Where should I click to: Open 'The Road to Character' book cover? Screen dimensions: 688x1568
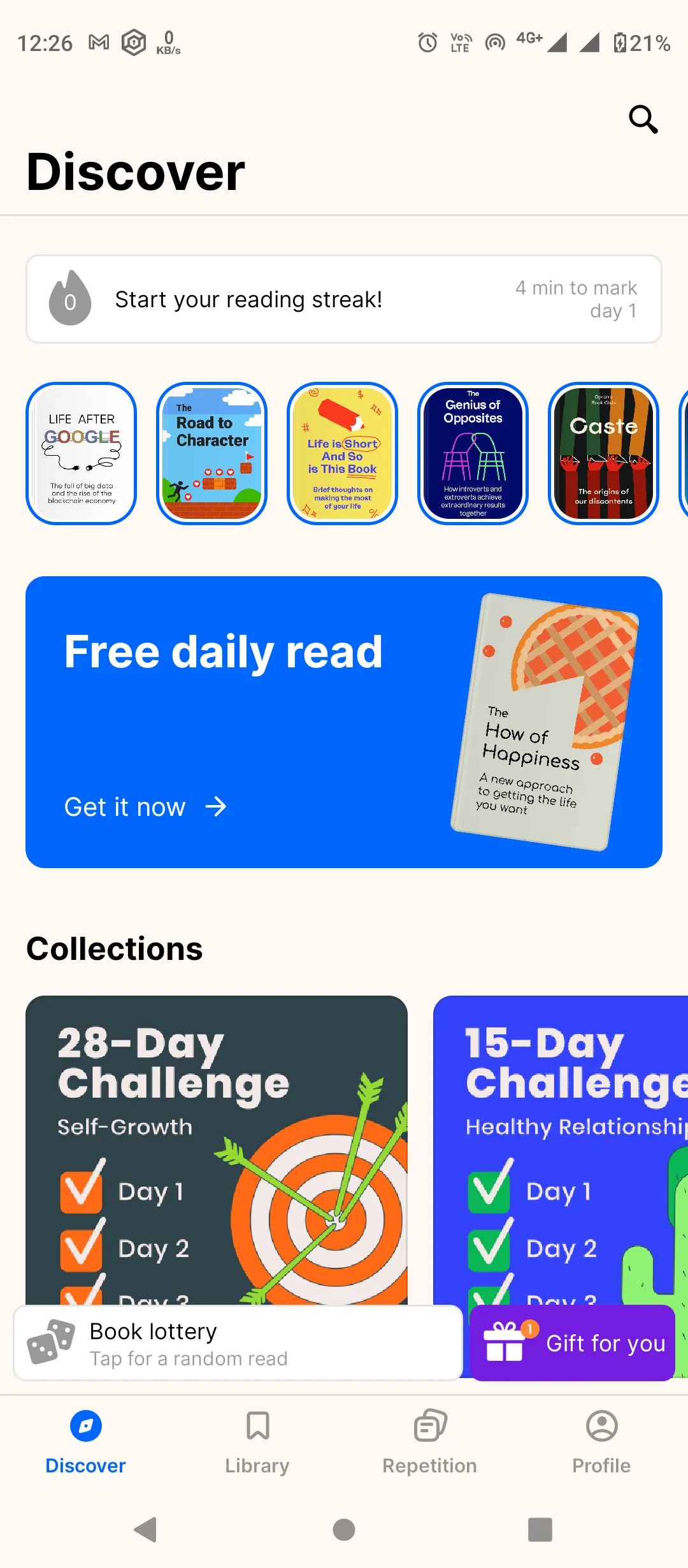point(212,452)
